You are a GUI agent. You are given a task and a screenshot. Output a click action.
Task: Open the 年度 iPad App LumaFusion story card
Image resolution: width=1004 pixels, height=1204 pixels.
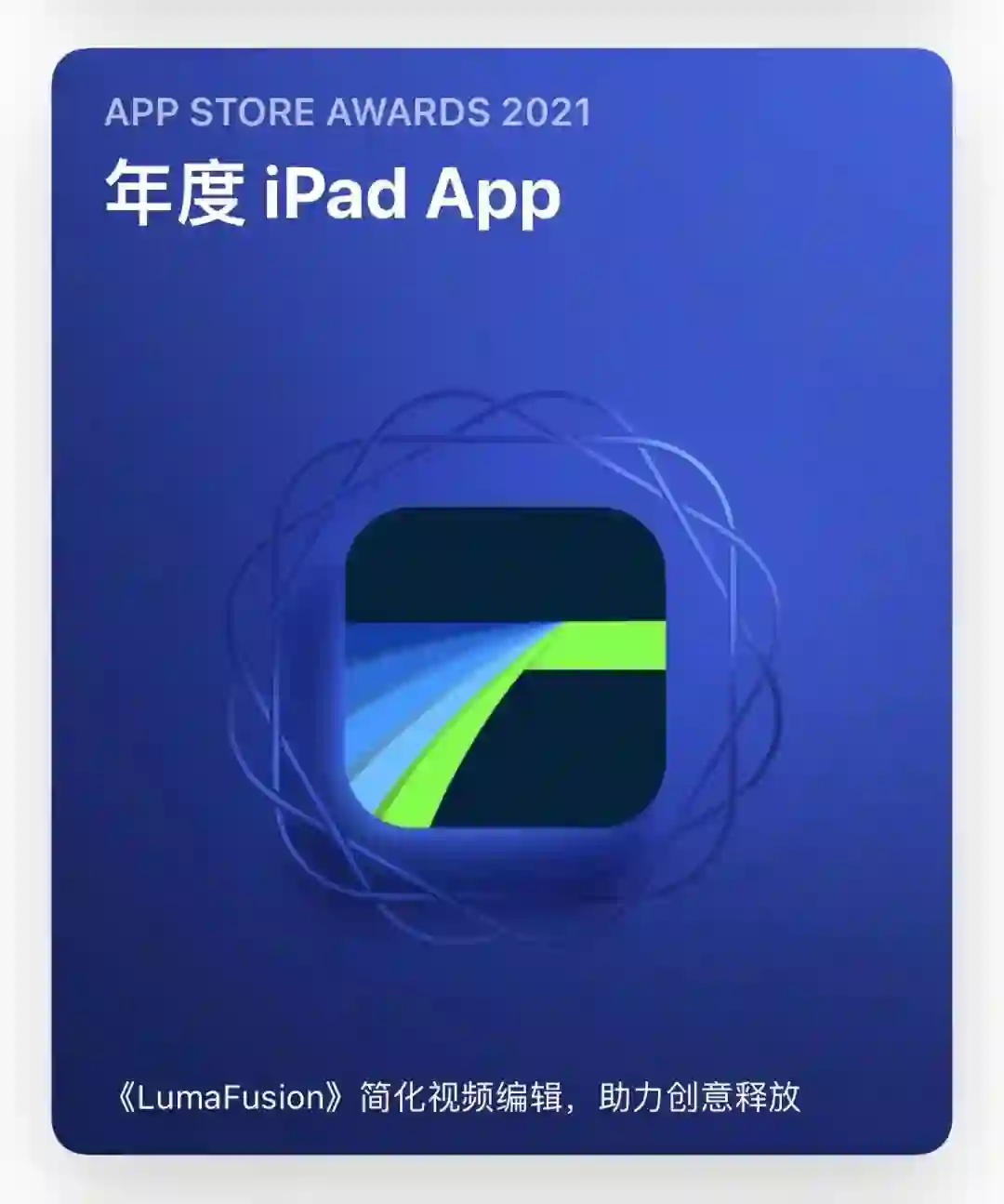(502, 601)
